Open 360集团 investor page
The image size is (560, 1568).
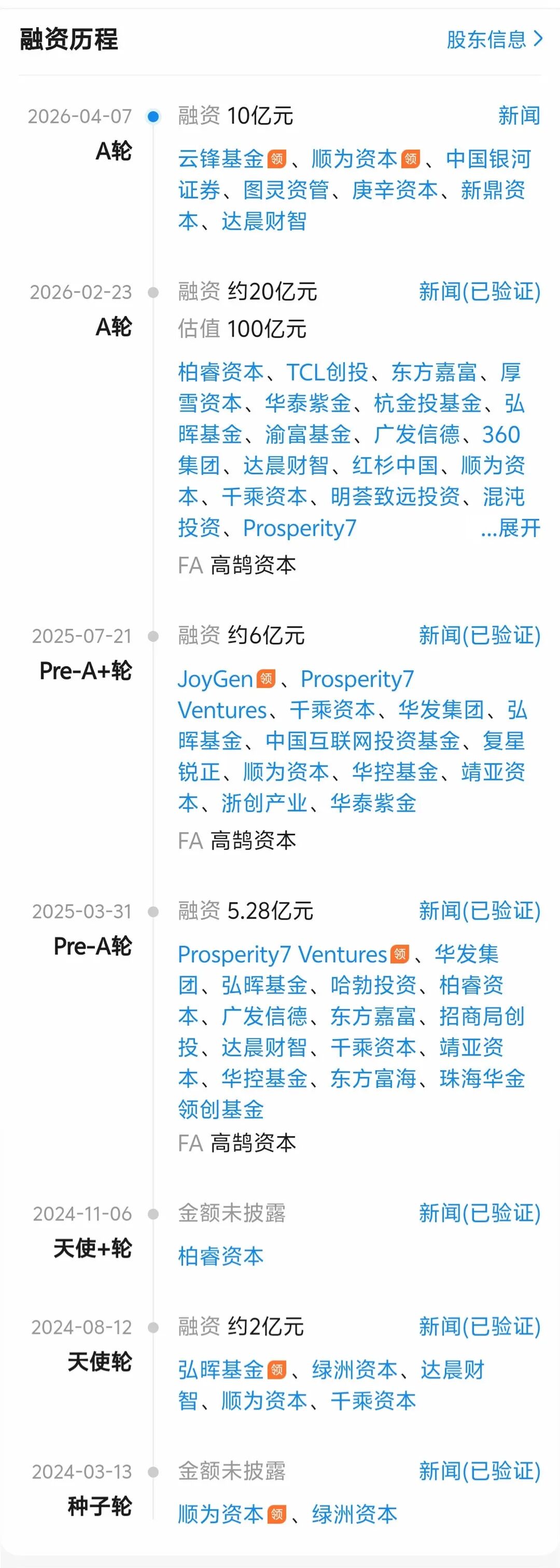tap(500, 435)
